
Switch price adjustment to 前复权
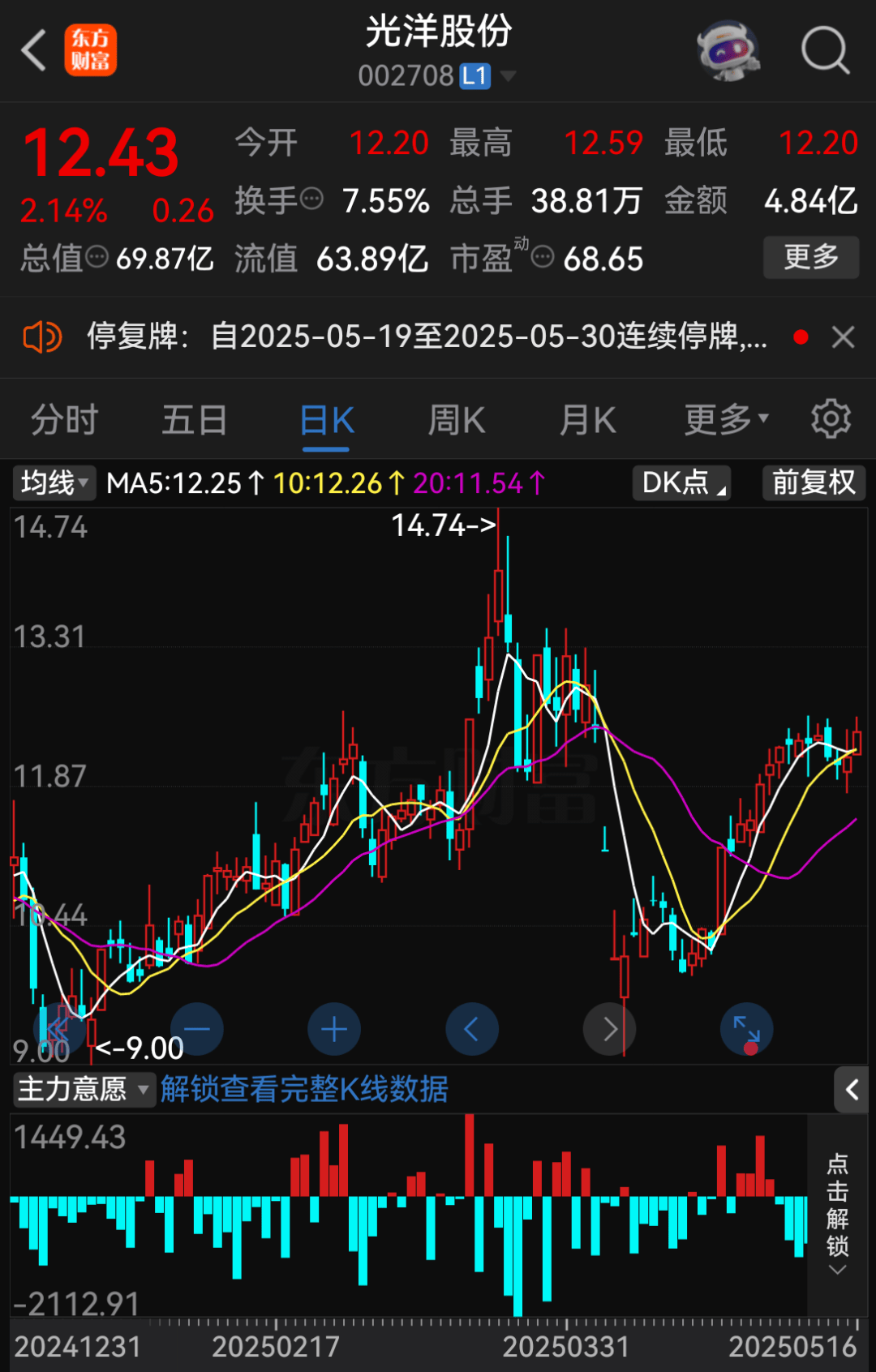813,482
